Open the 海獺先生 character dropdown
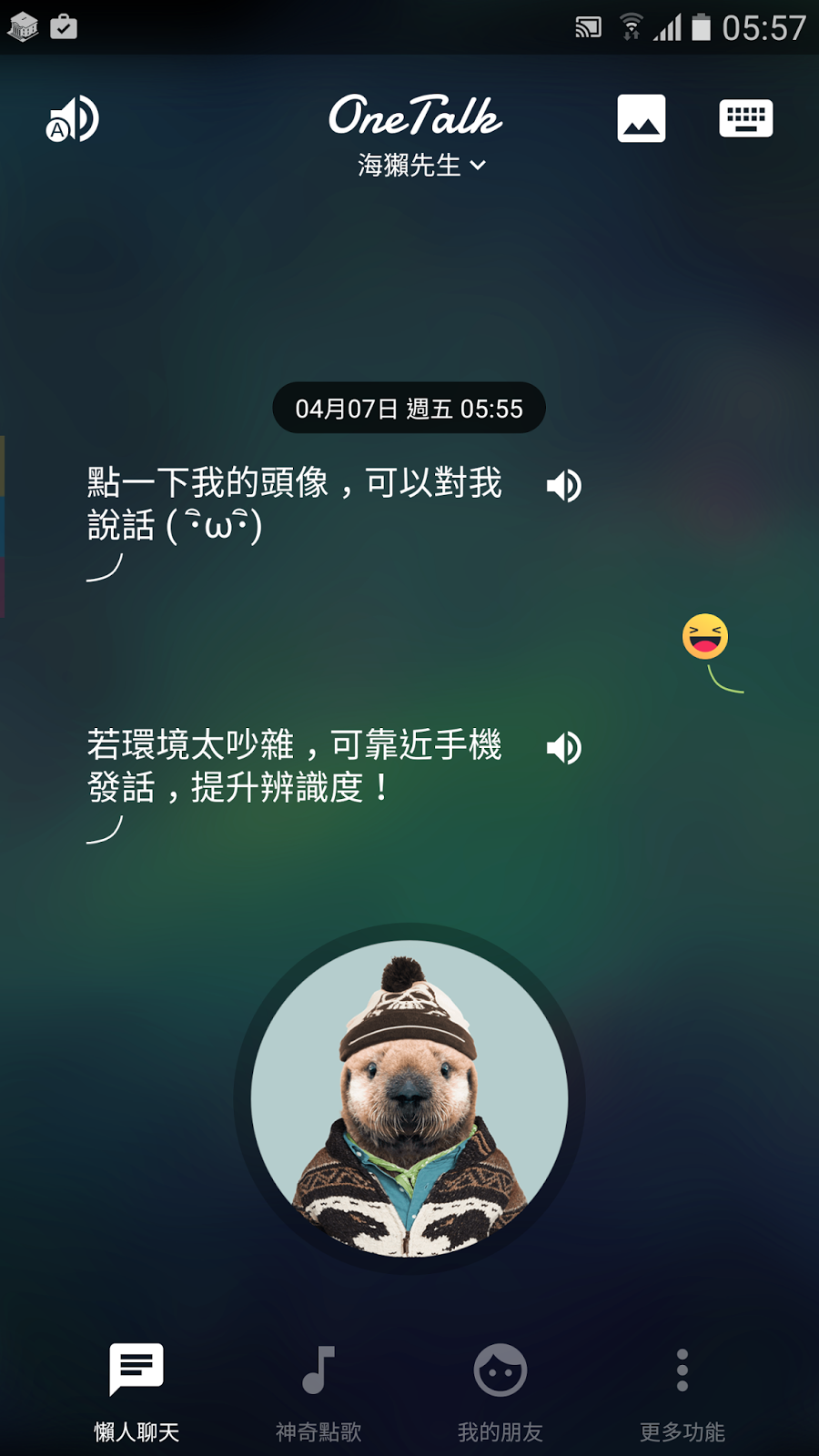The width and height of the screenshot is (819, 1456). [421, 165]
